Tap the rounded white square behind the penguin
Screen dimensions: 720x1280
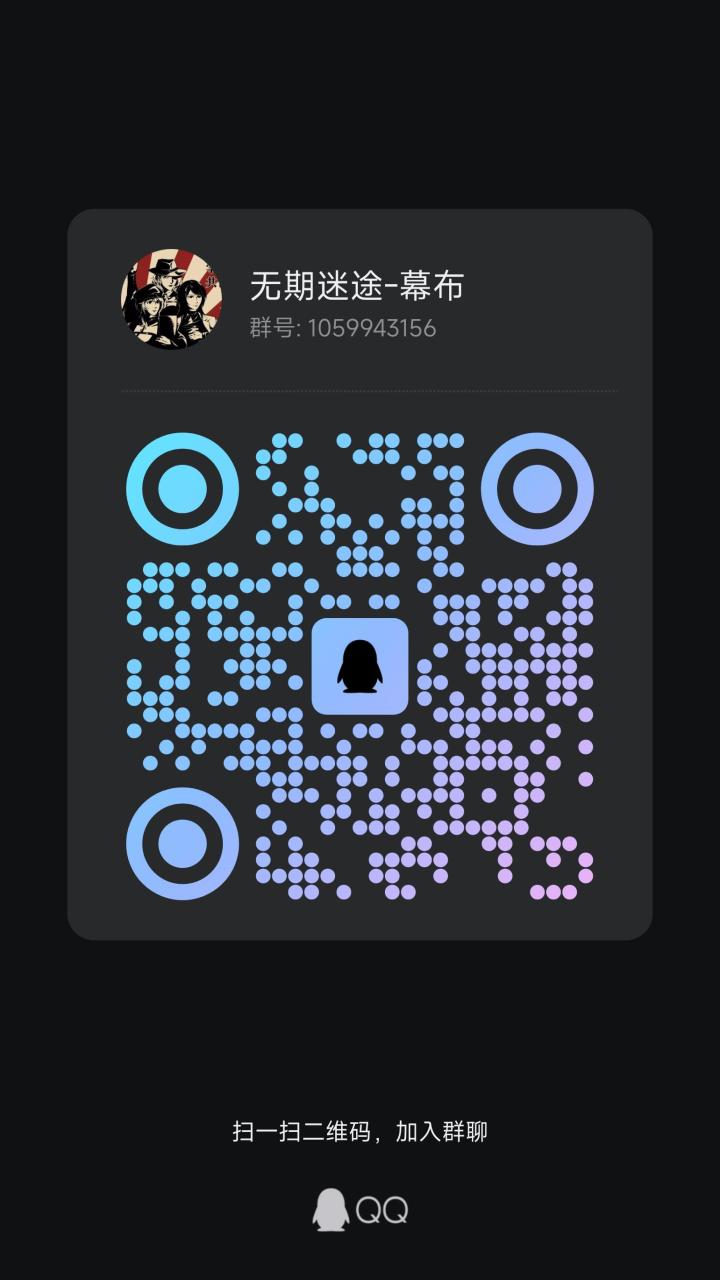coord(360,668)
